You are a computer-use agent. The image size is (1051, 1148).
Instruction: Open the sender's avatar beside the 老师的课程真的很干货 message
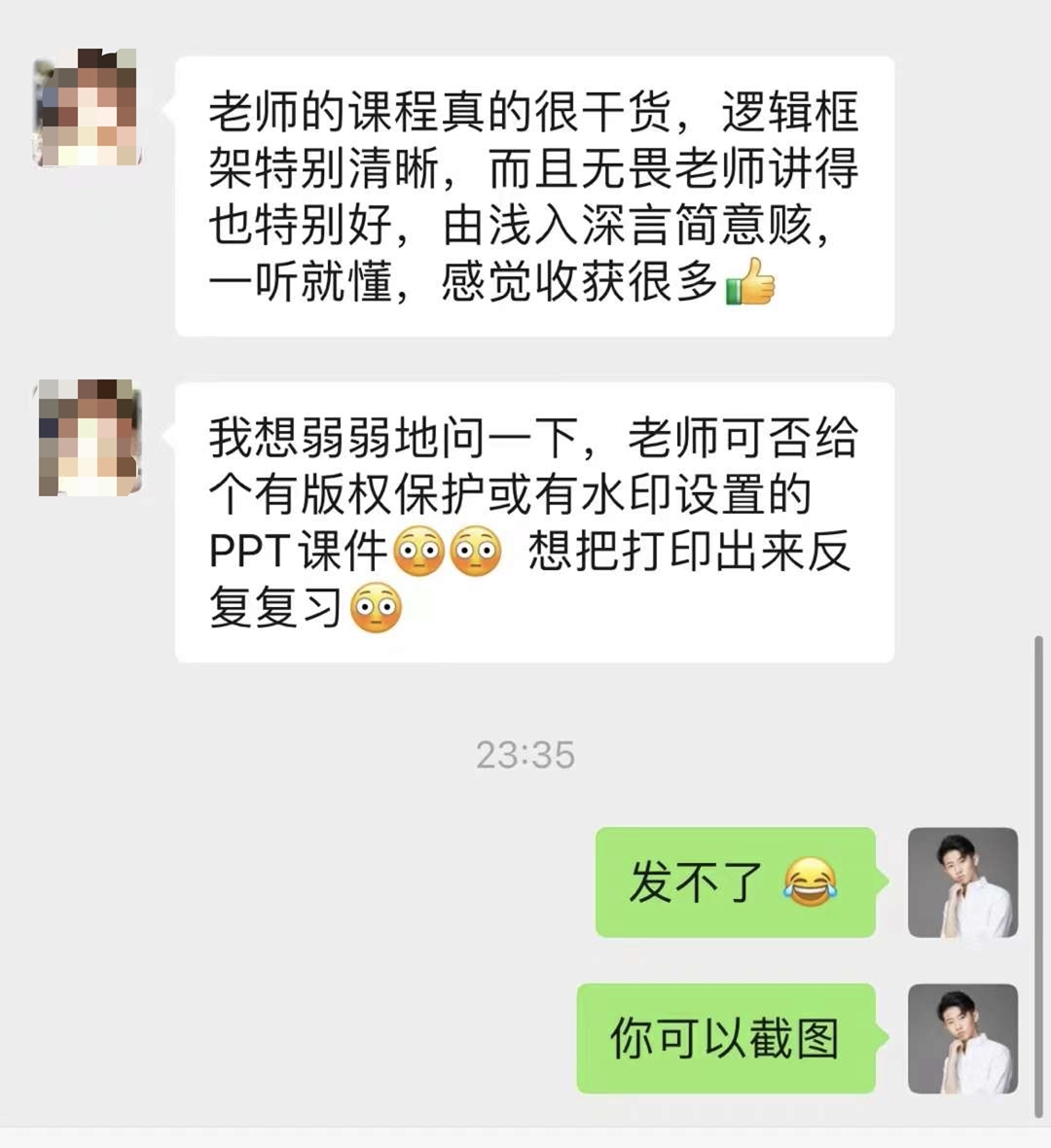pyautogui.click(x=88, y=109)
